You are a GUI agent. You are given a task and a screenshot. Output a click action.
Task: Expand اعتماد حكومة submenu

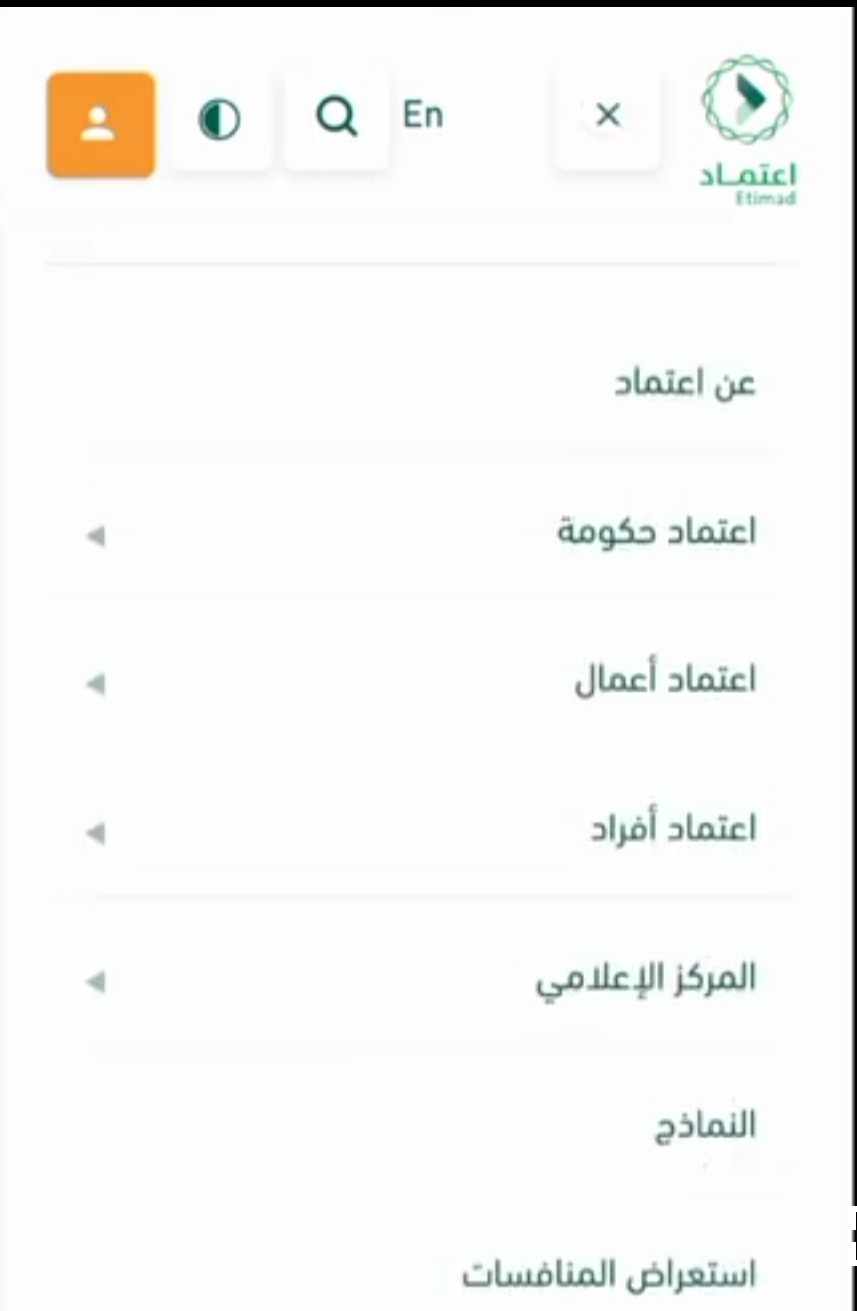tap(655, 533)
